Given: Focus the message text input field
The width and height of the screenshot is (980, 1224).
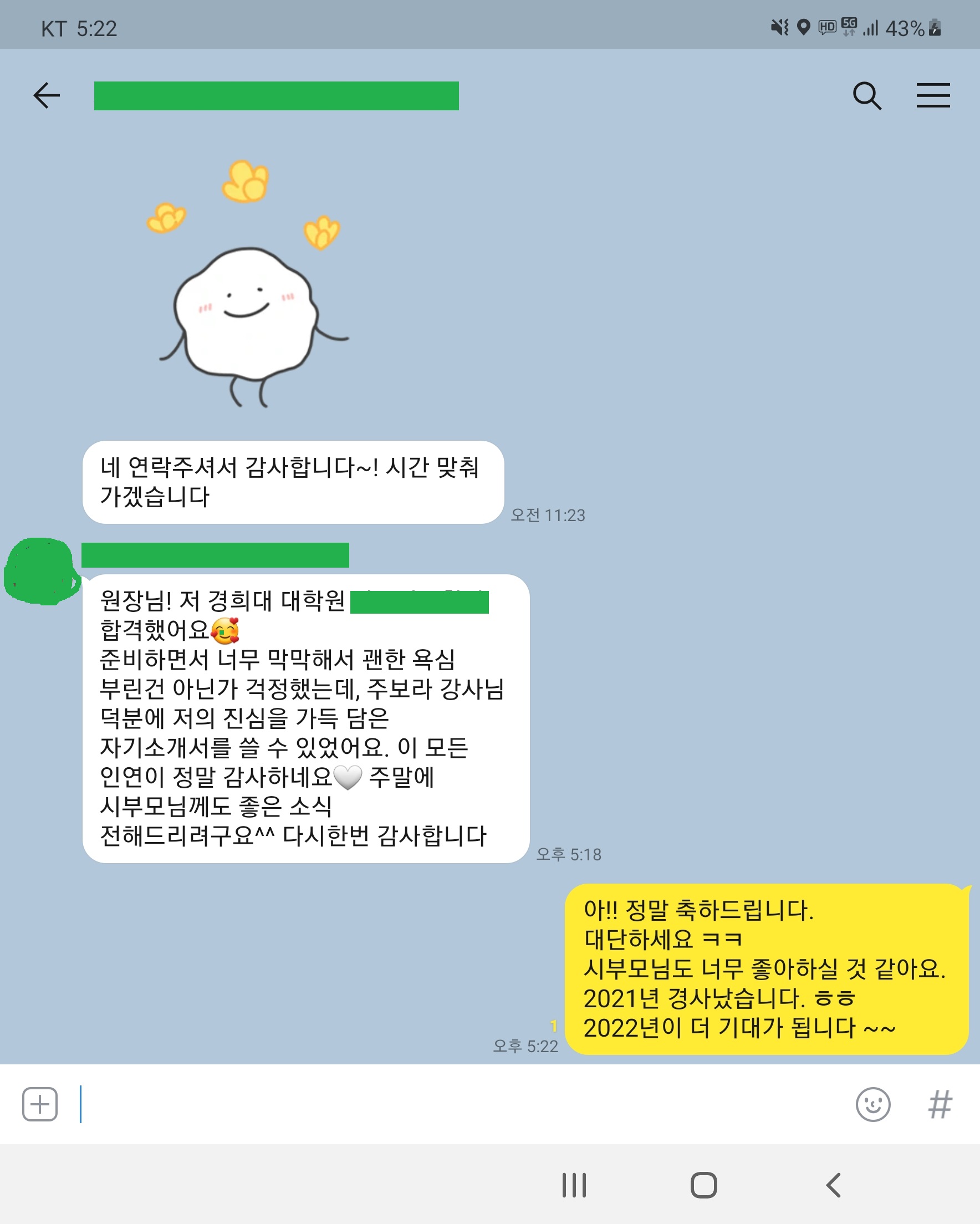Looking at the screenshot, I should [454, 1104].
